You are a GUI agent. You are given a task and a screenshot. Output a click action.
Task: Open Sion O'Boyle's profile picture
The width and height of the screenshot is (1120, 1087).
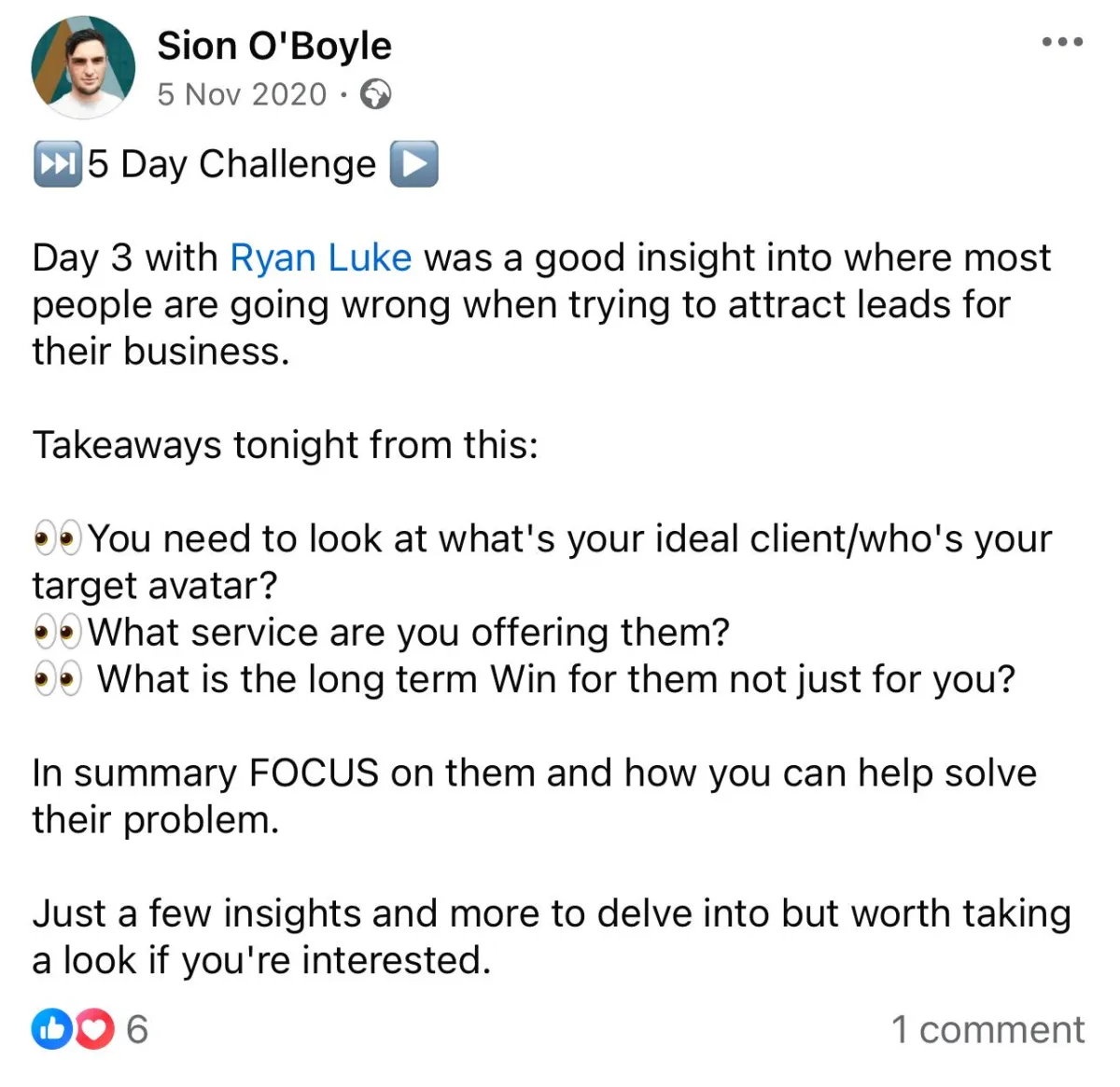[x=83, y=67]
